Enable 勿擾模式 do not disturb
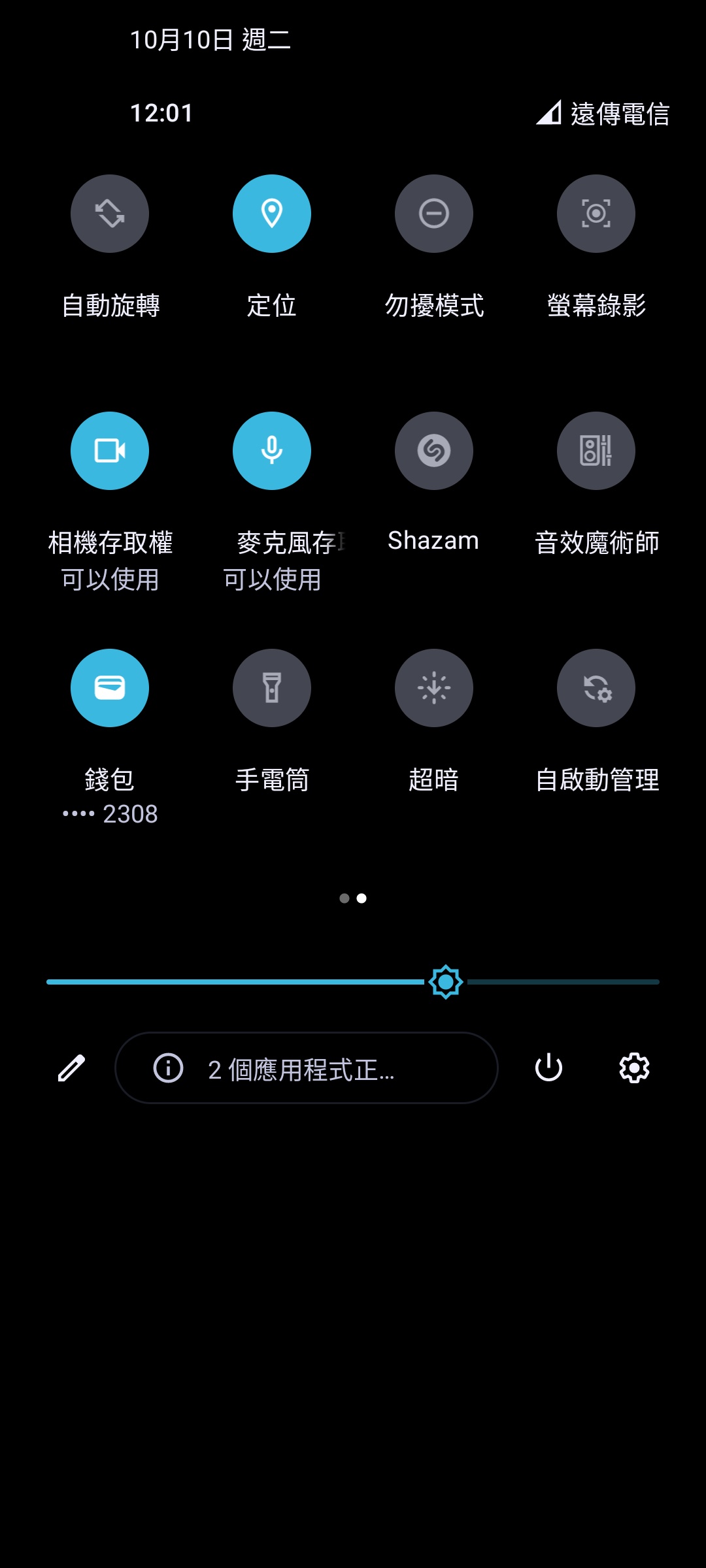 [x=434, y=214]
